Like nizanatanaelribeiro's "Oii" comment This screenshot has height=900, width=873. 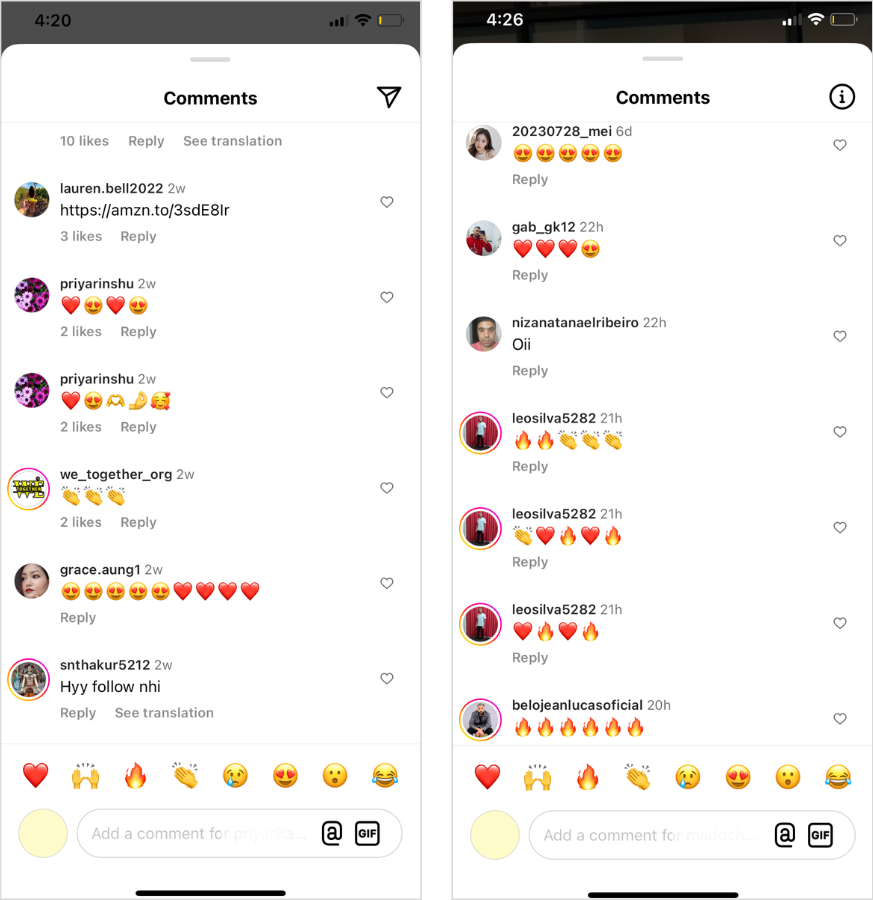point(840,336)
